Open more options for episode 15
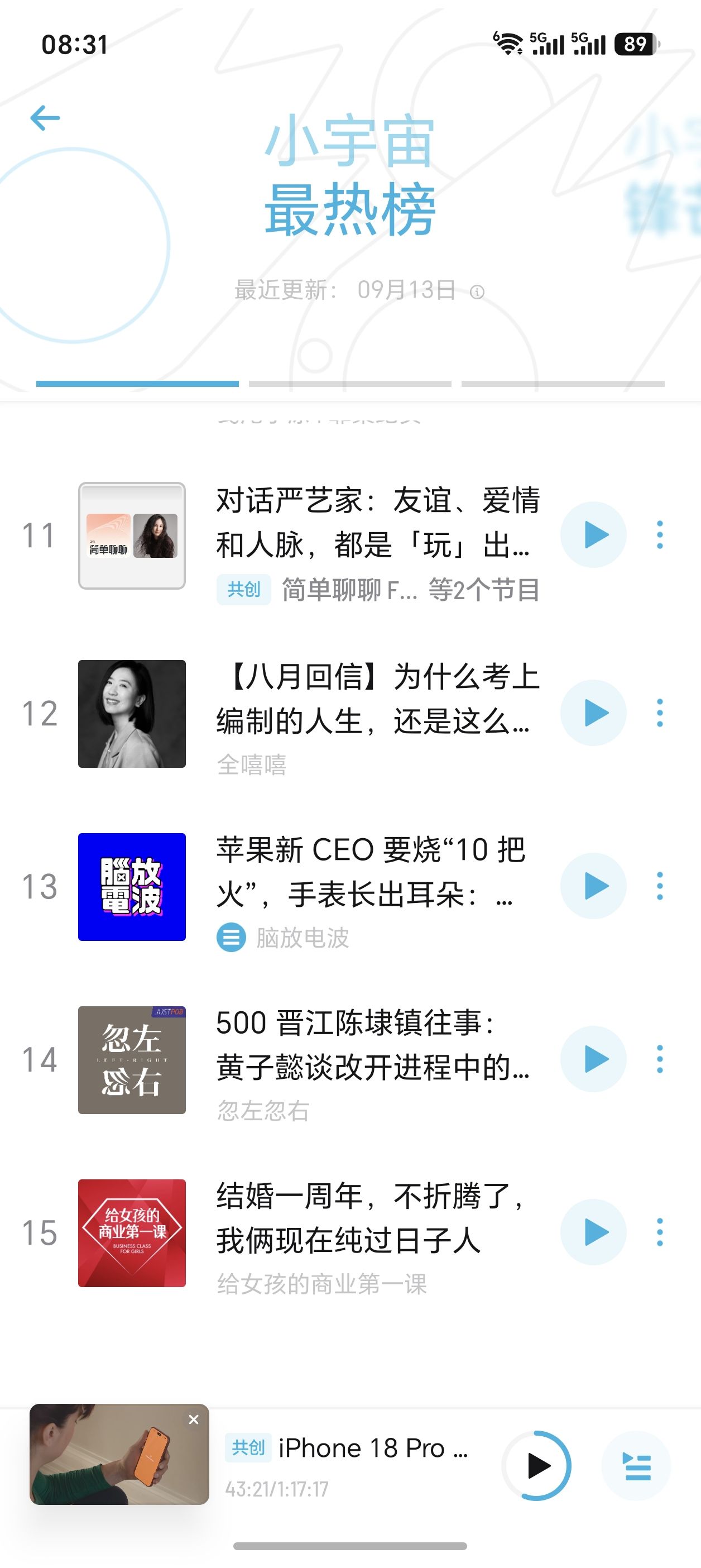Image resolution: width=701 pixels, height=1568 pixels. (660, 1232)
